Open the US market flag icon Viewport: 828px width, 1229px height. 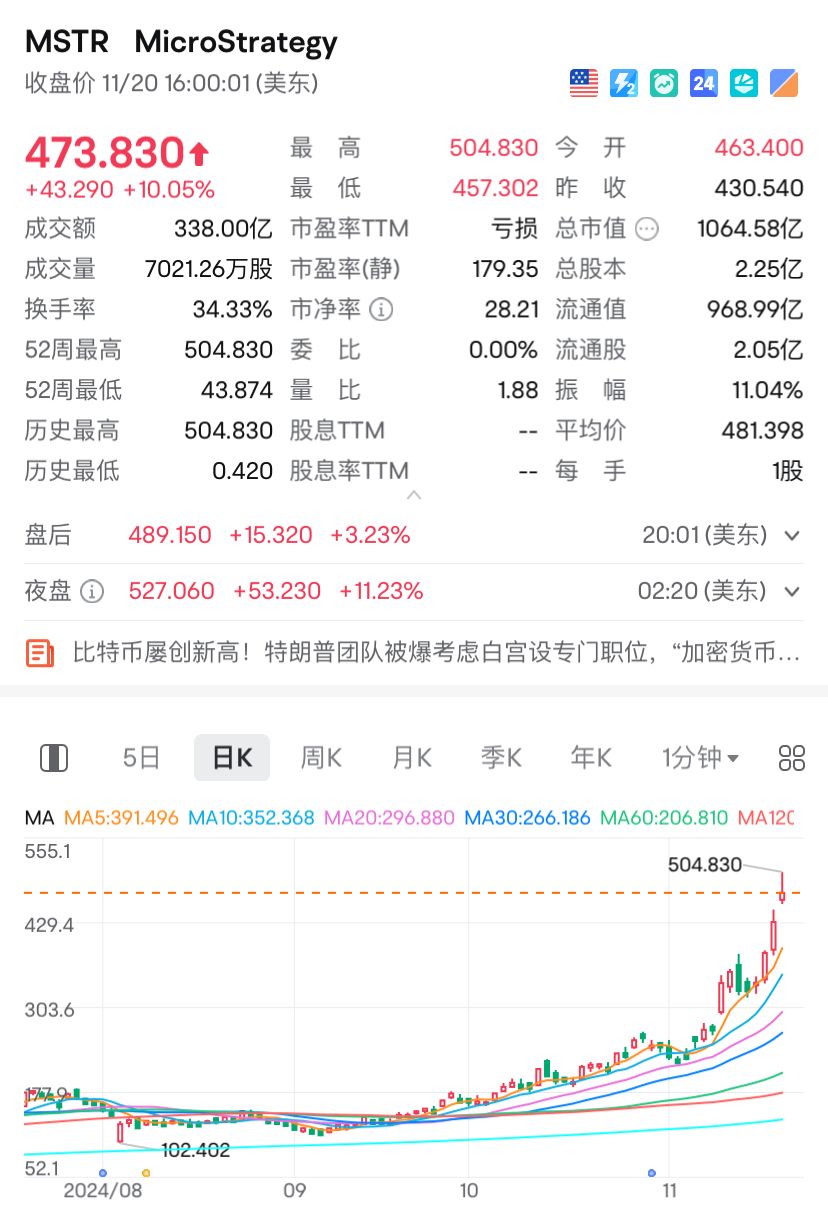(585, 83)
